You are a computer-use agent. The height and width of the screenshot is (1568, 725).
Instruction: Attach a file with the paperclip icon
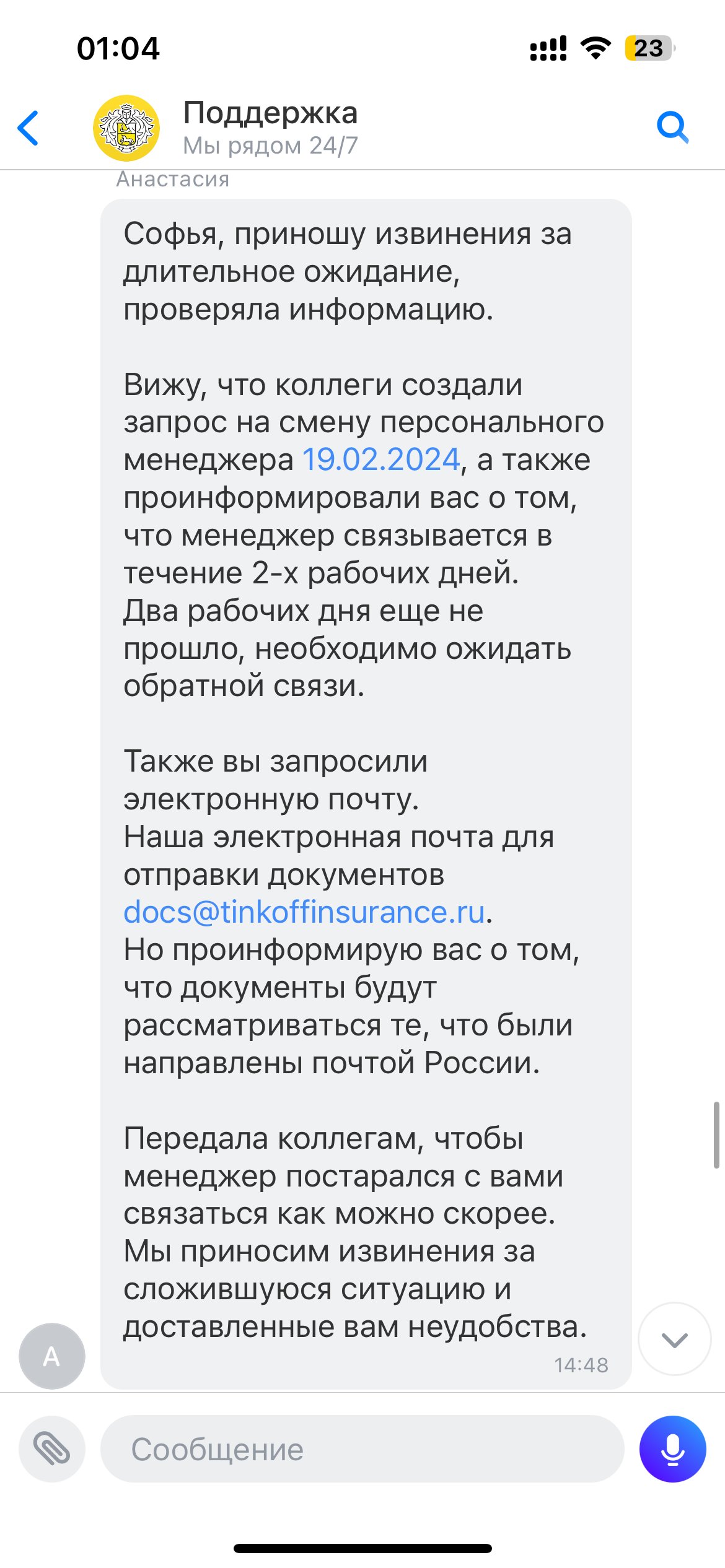(52, 1448)
